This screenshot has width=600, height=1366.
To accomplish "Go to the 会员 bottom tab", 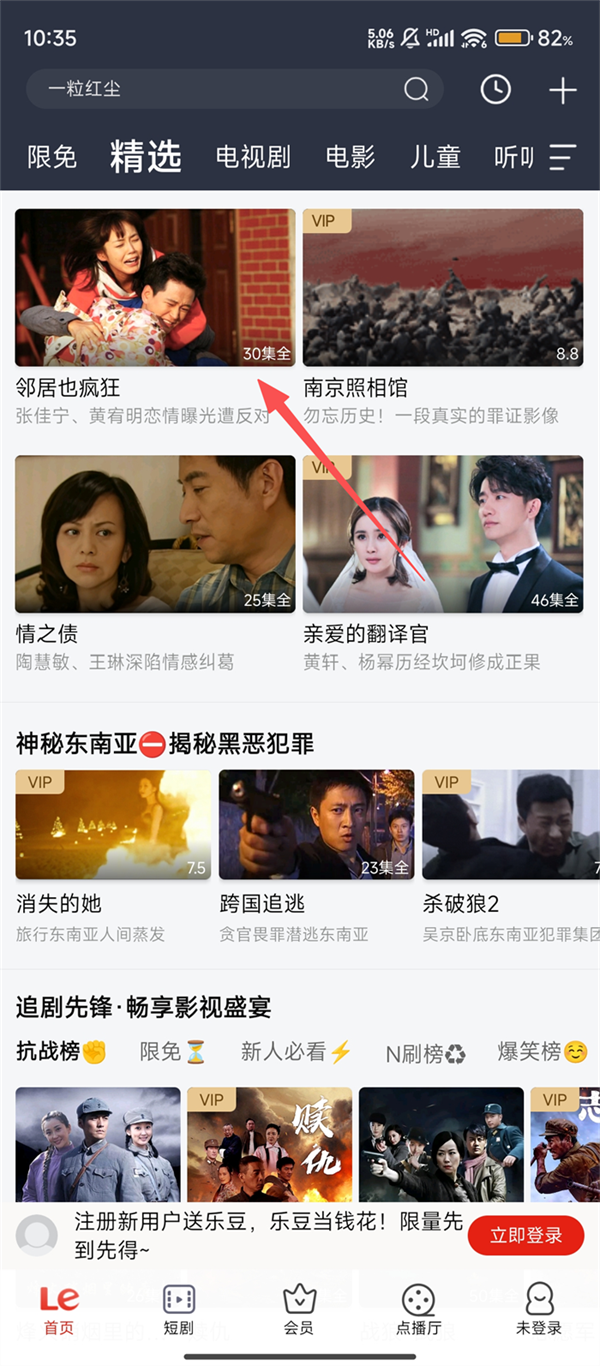I will (x=299, y=1310).
